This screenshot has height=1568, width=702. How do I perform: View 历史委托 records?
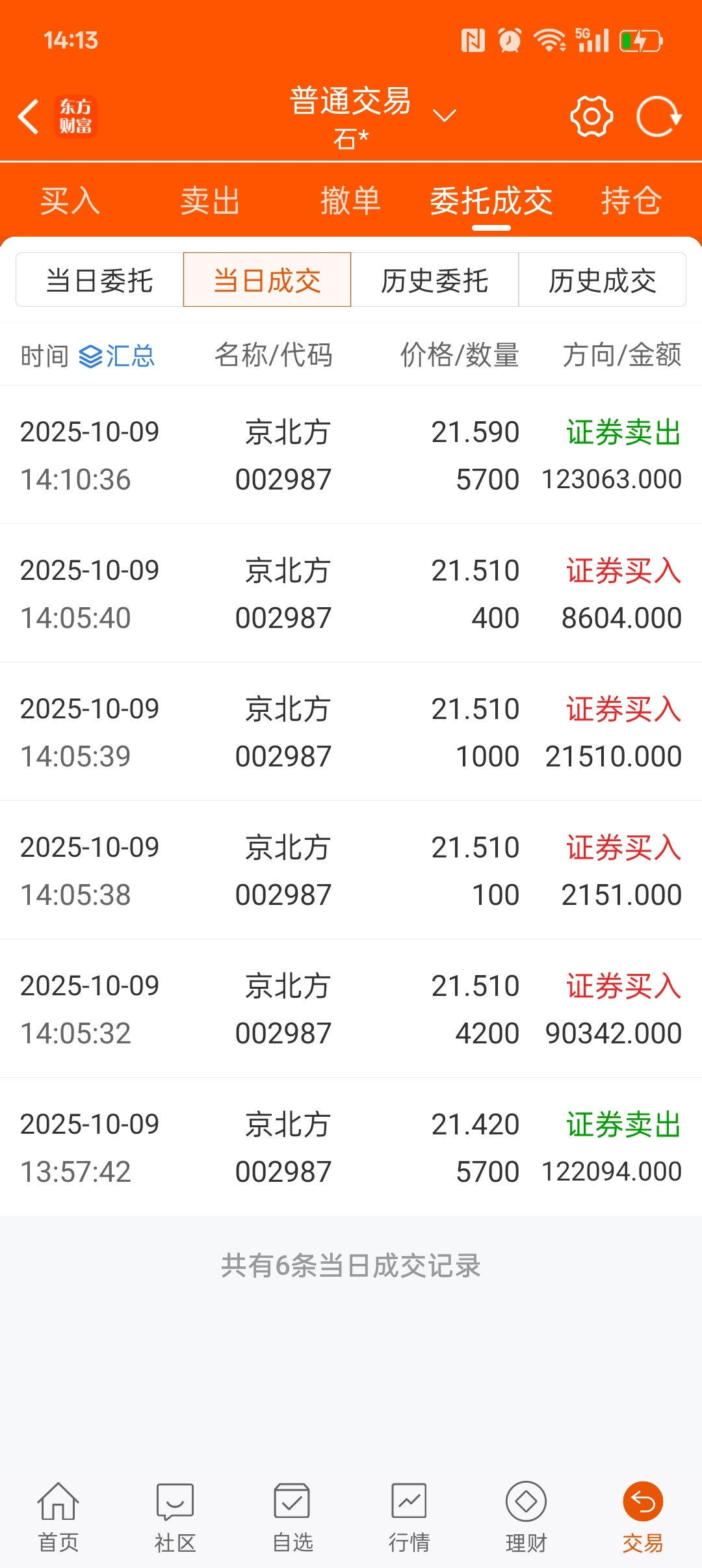(x=435, y=280)
